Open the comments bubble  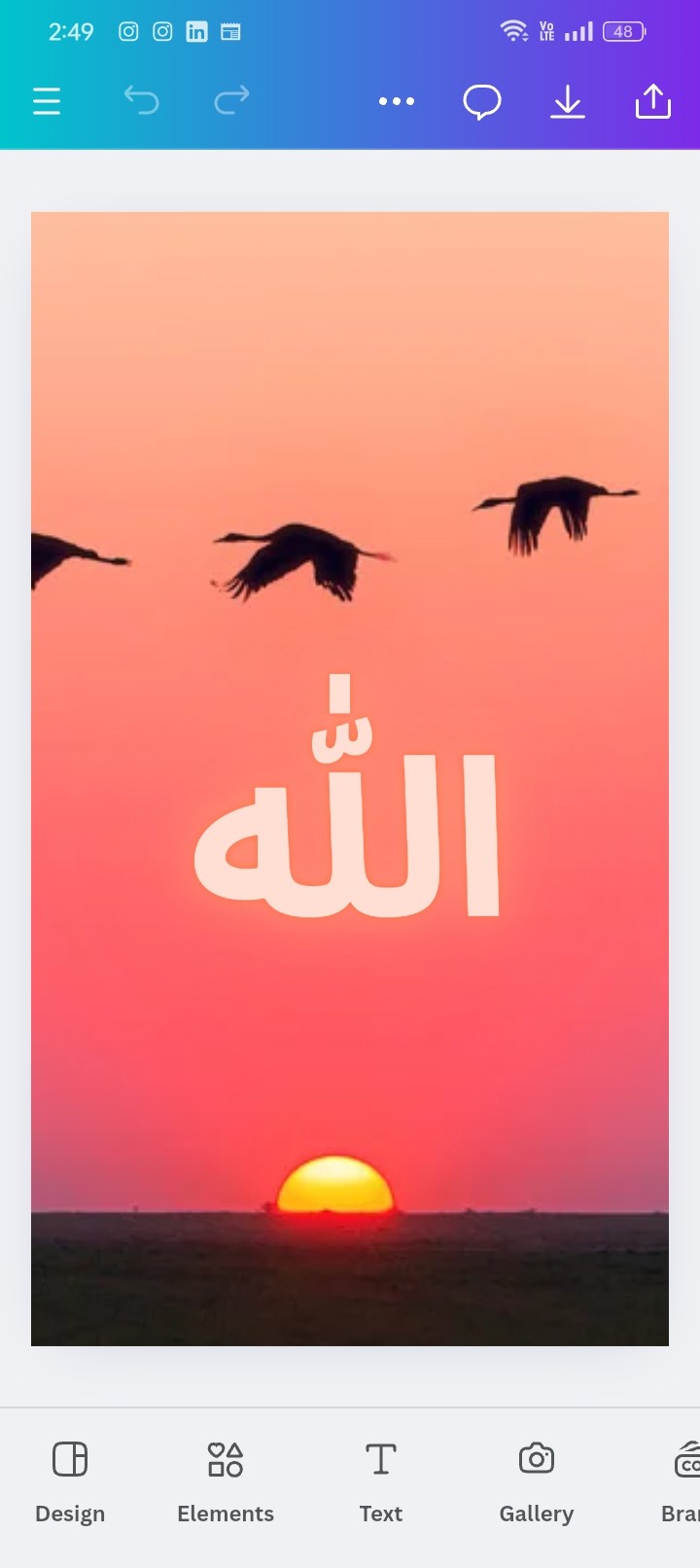tap(482, 101)
